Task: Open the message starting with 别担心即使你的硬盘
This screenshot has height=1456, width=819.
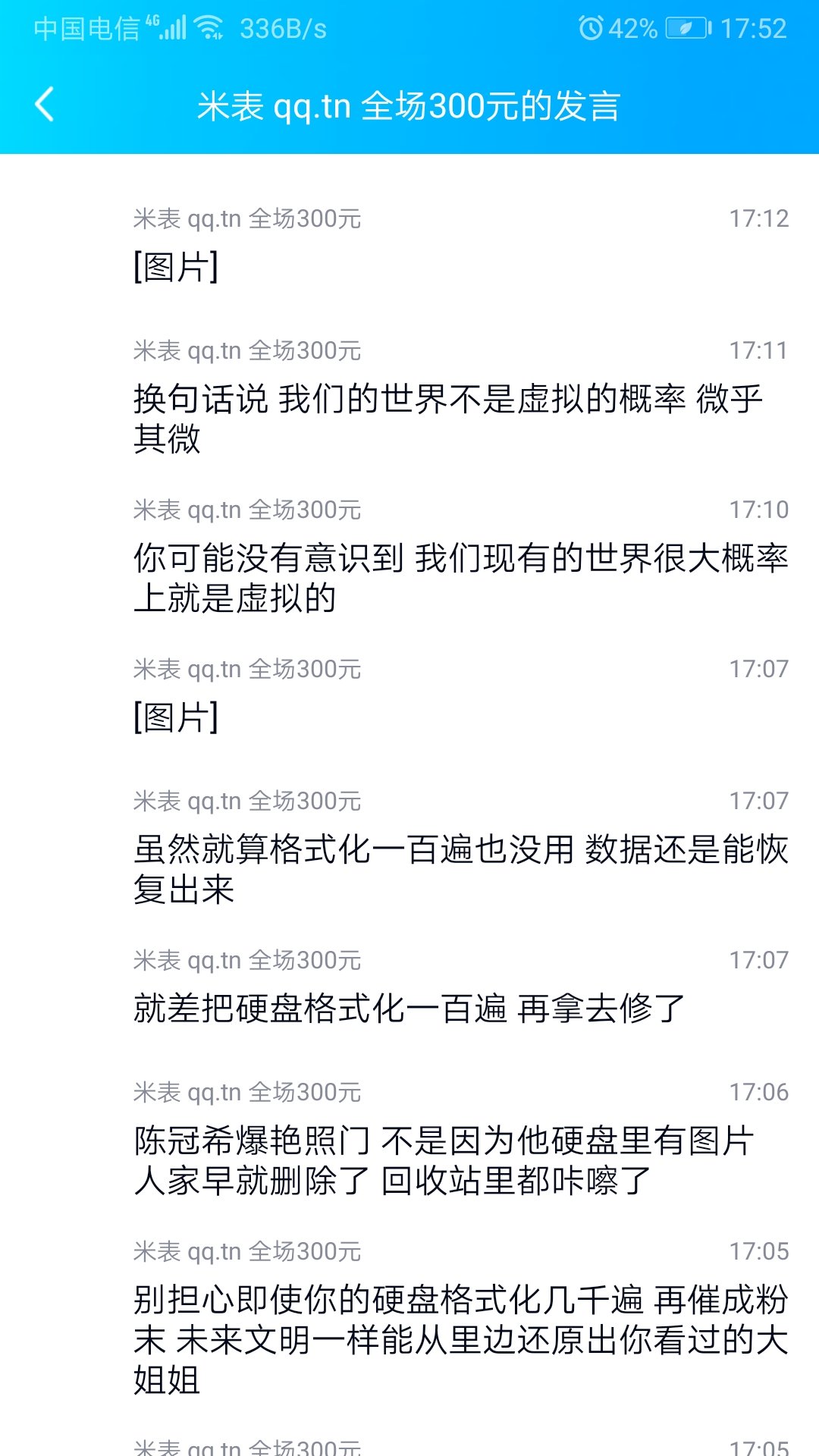Action: (460, 1339)
